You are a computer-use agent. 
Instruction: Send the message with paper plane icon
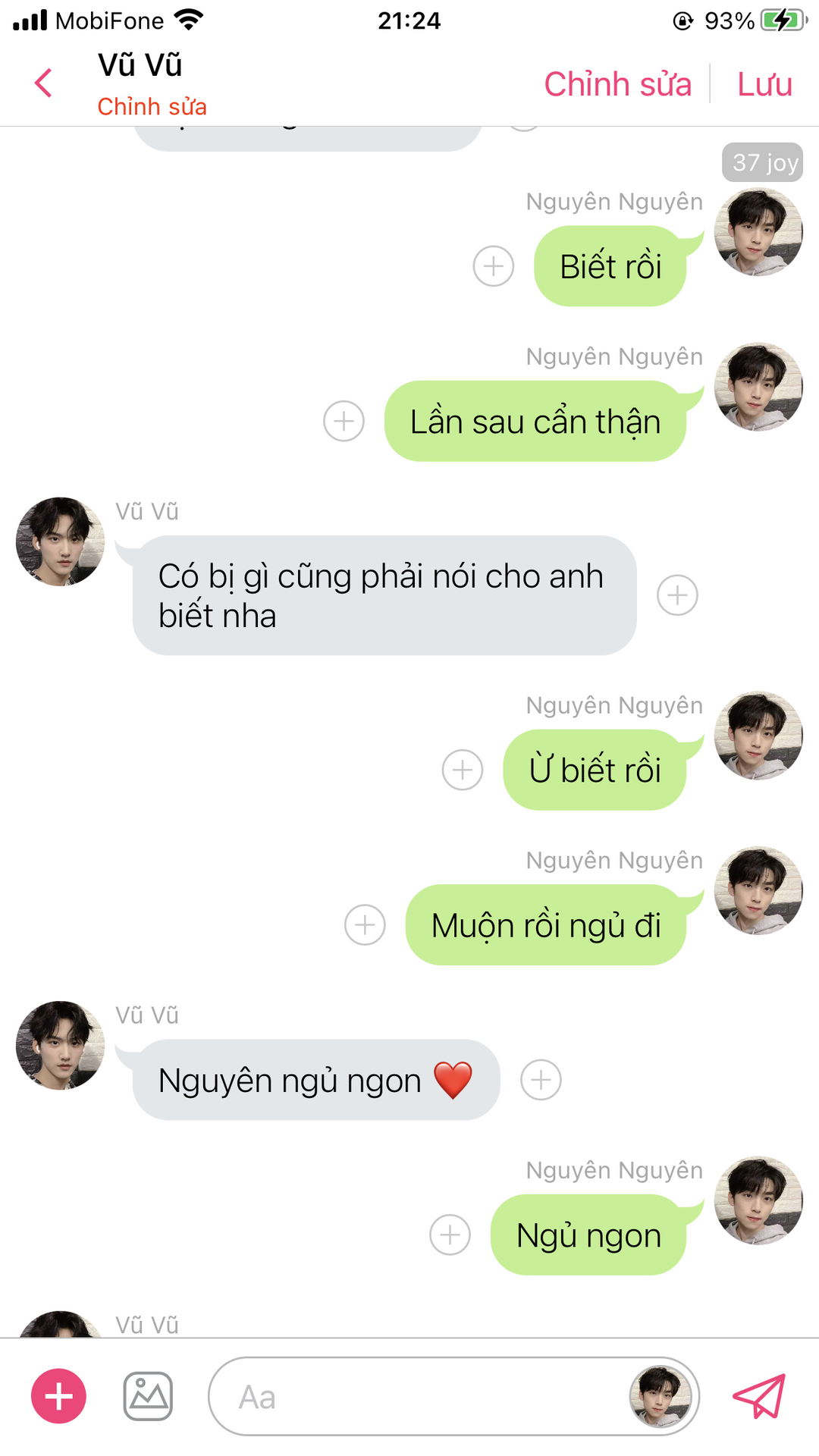point(759,1396)
